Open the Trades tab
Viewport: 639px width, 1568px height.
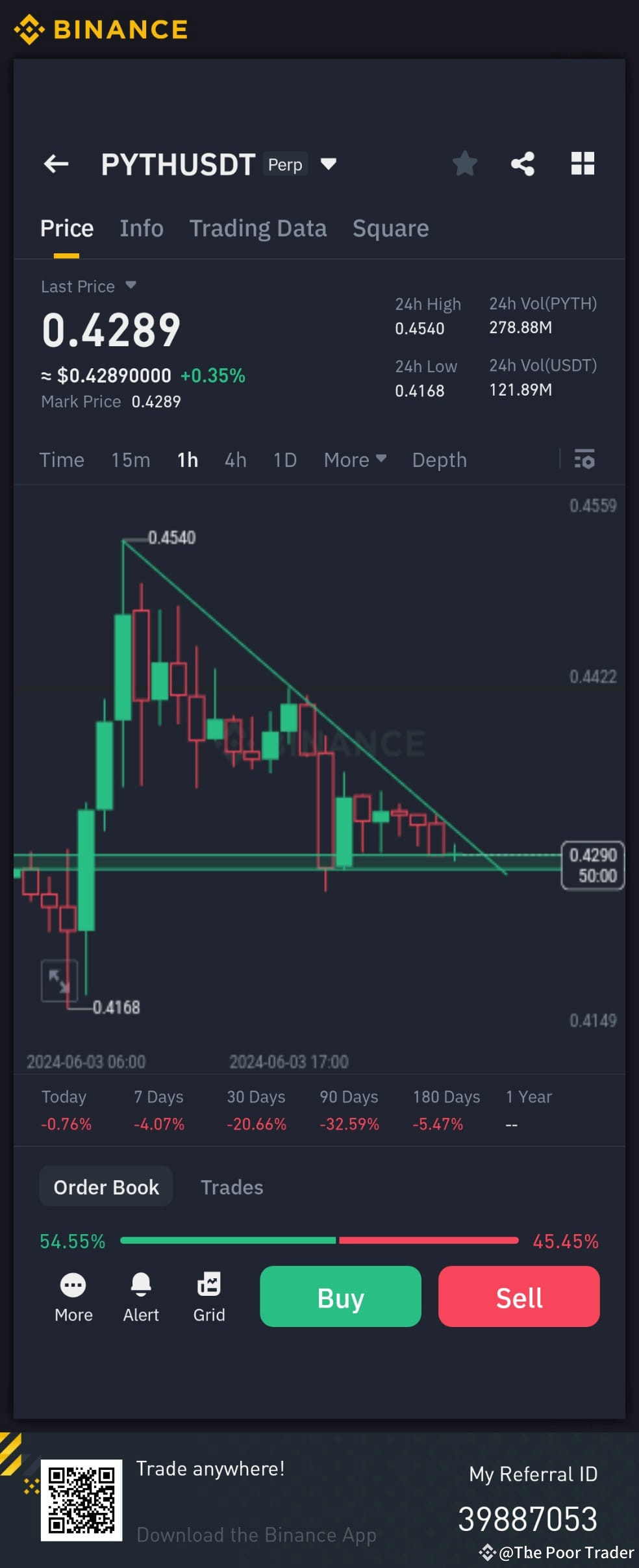pos(232,1187)
